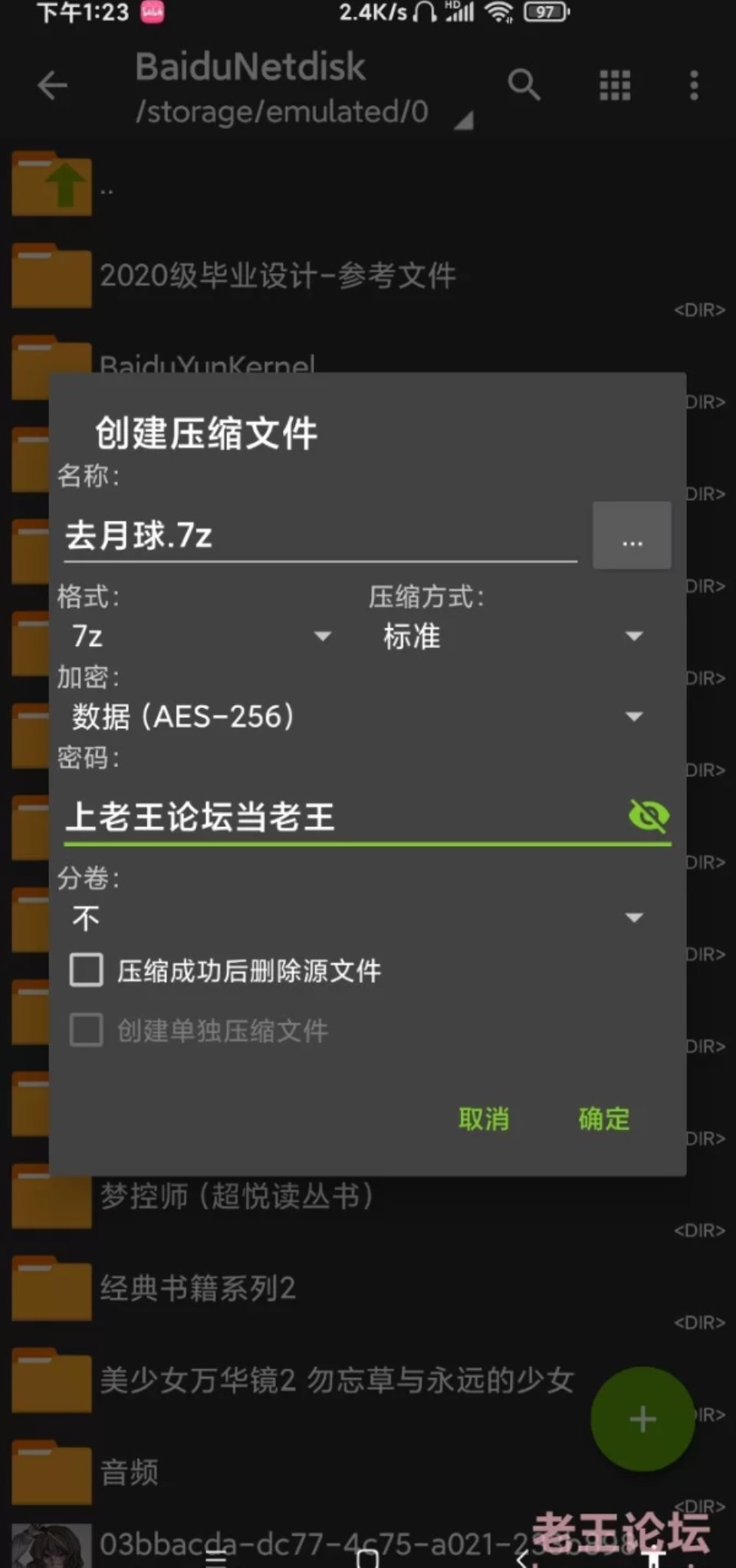Toggle password visibility with the eye icon
The height and width of the screenshot is (1568, 736).
[x=649, y=815]
